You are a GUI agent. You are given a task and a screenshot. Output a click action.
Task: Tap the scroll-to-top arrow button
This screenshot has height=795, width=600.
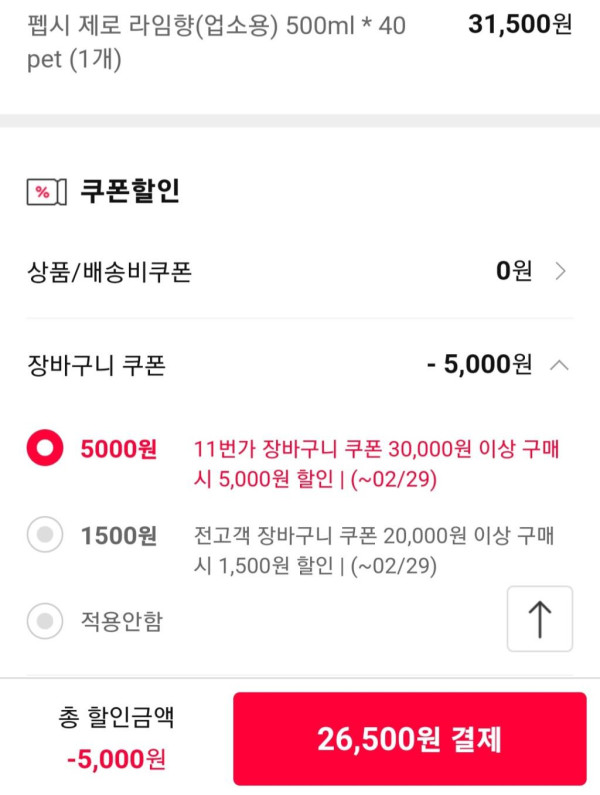click(540, 619)
